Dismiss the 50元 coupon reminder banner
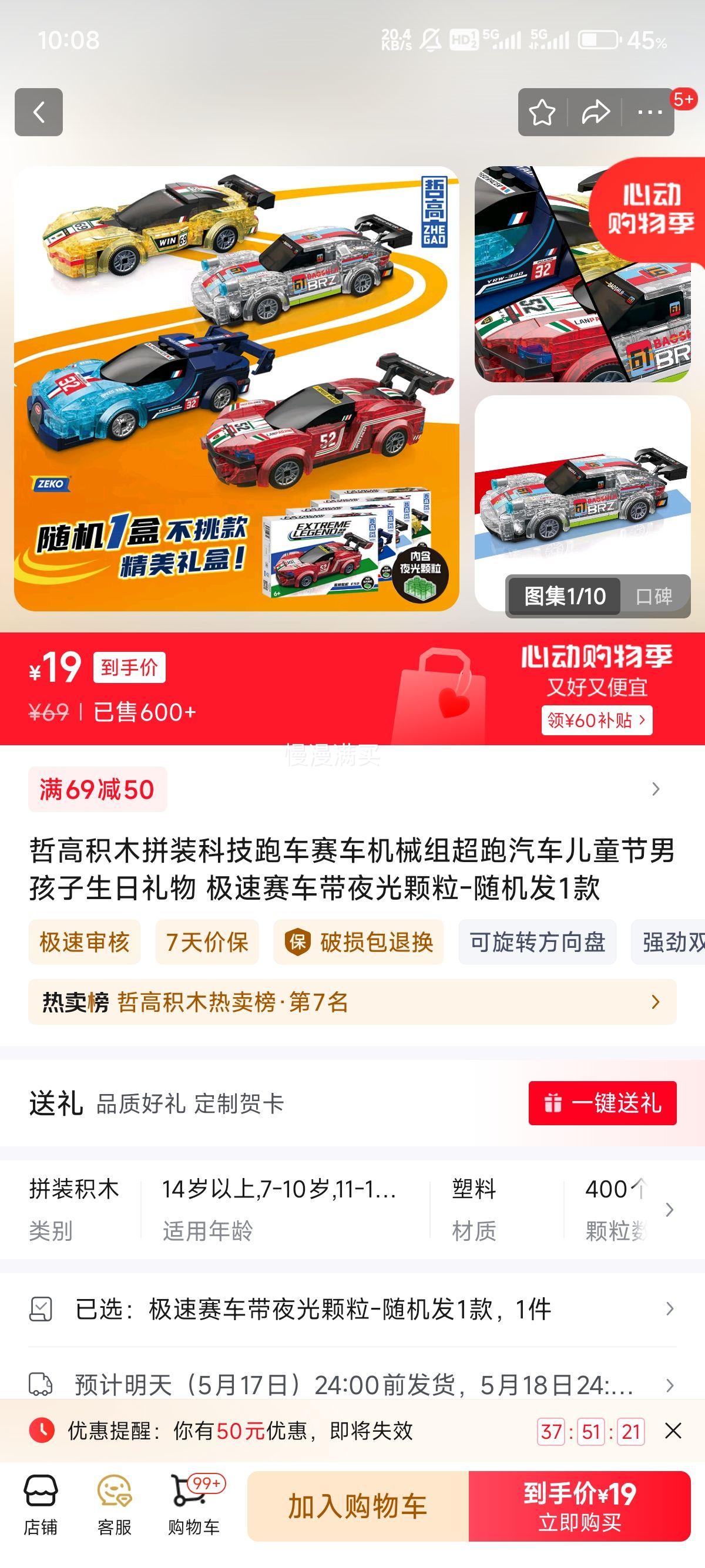The width and height of the screenshot is (705, 1568). [673, 1431]
